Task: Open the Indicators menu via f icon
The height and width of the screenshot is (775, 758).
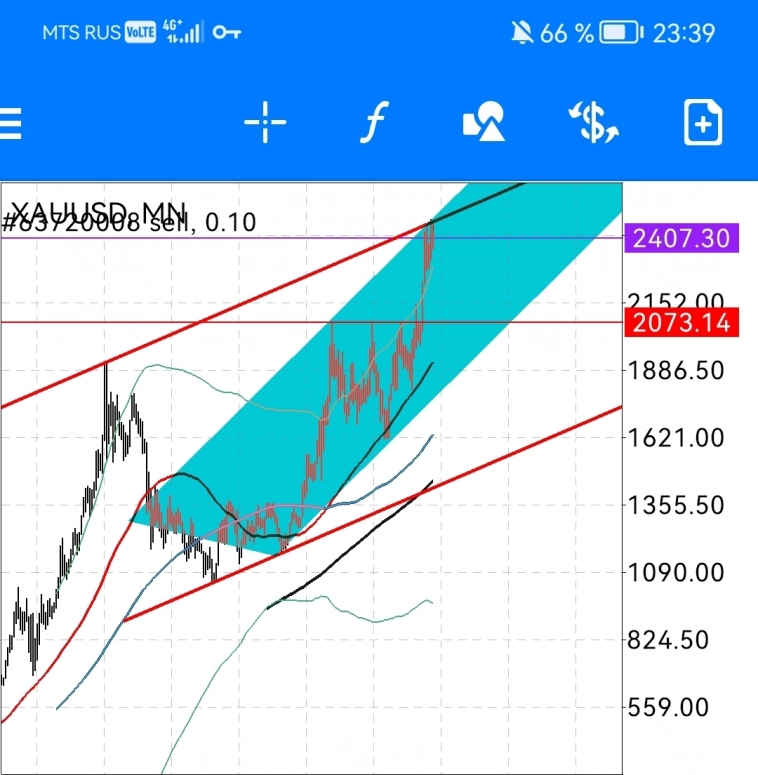Action: (x=374, y=122)
